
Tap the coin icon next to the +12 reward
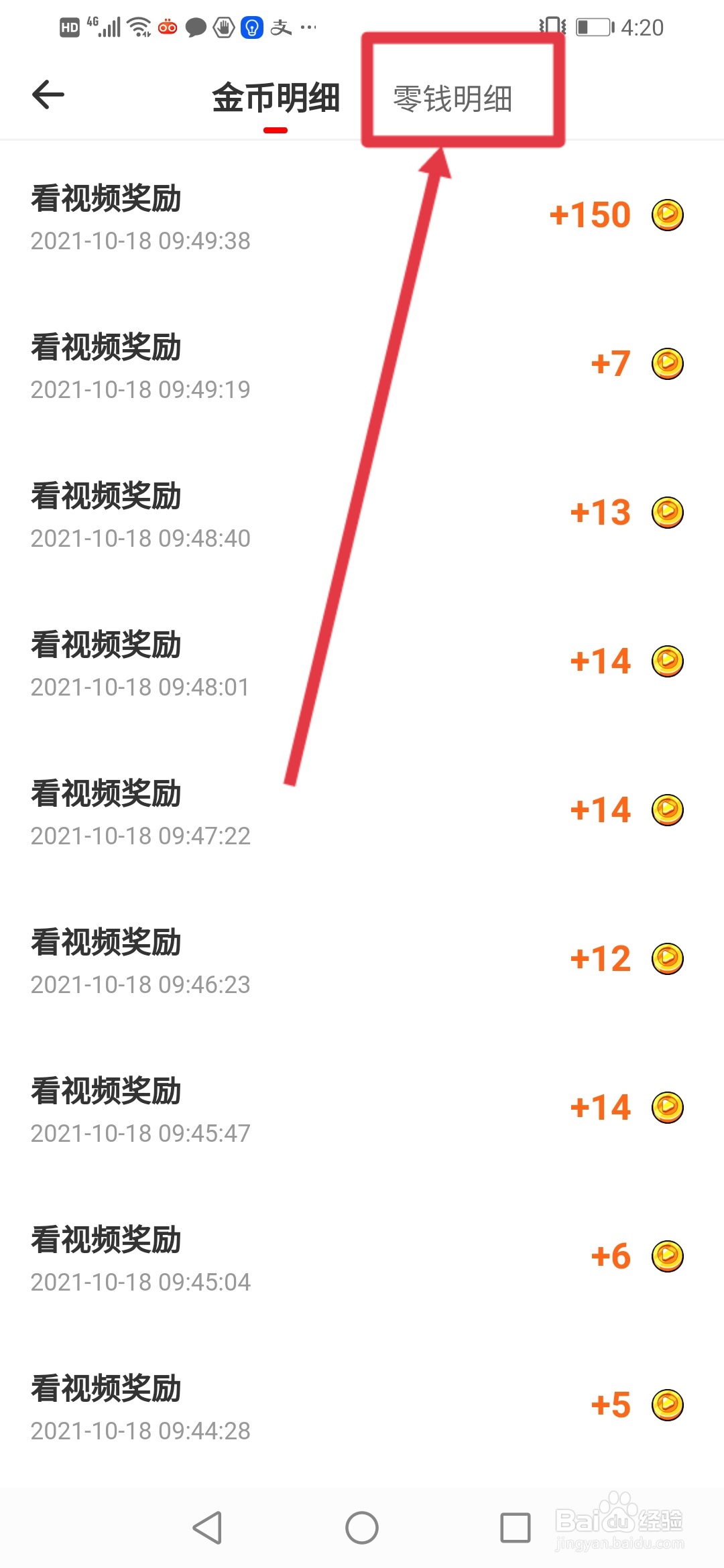click(x=668, y=958)
